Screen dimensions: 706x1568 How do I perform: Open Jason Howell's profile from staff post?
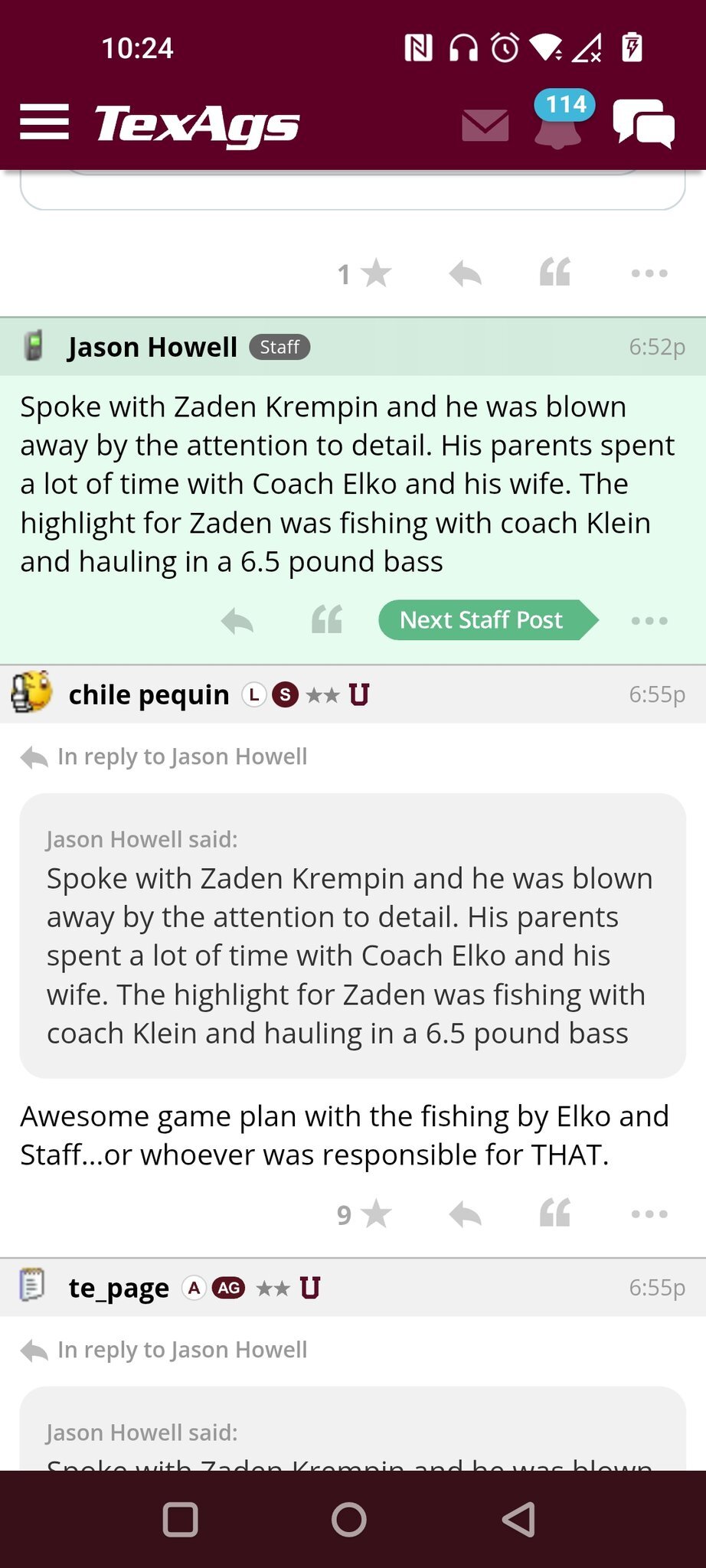(x=152, y=347)
